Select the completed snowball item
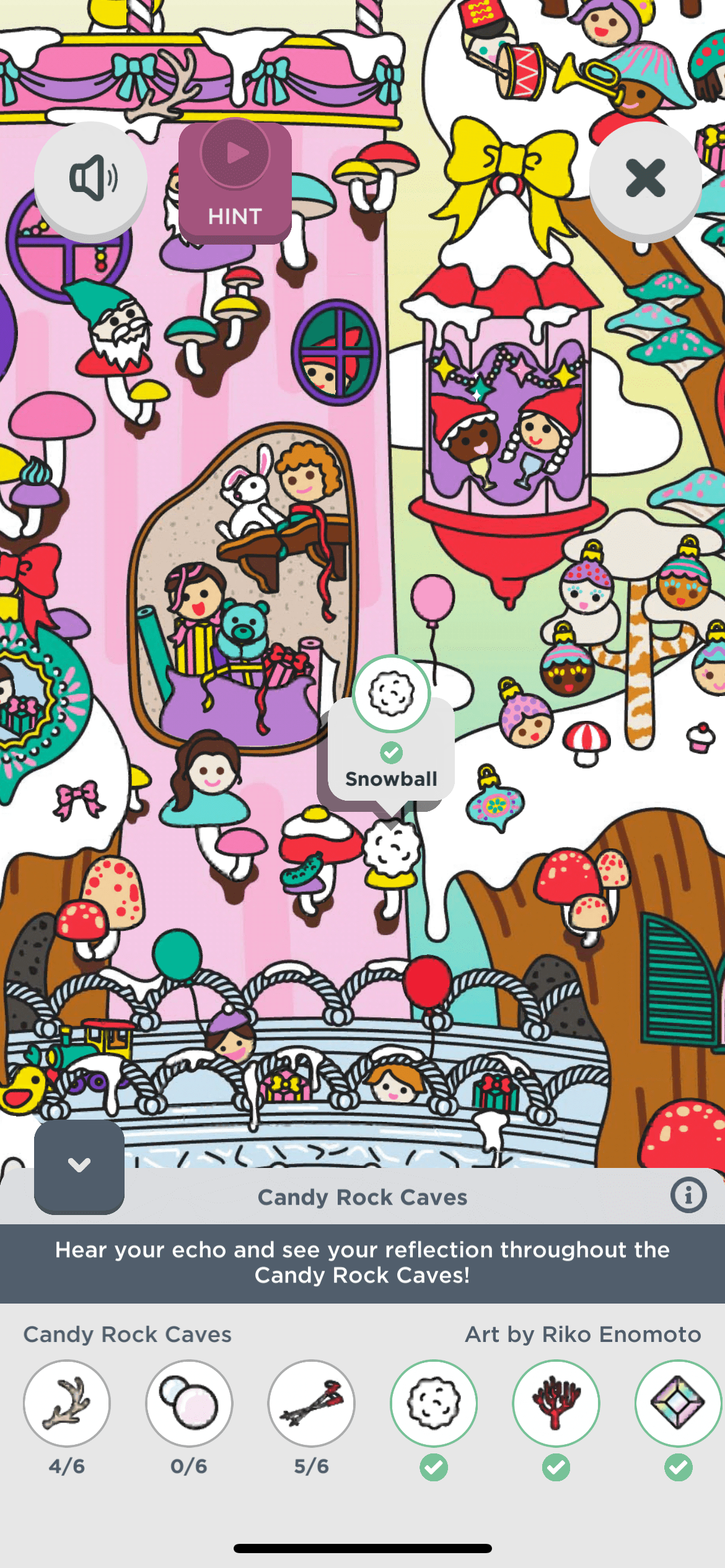Screen dimensions: 725x1568 (x=433, y=1403)
